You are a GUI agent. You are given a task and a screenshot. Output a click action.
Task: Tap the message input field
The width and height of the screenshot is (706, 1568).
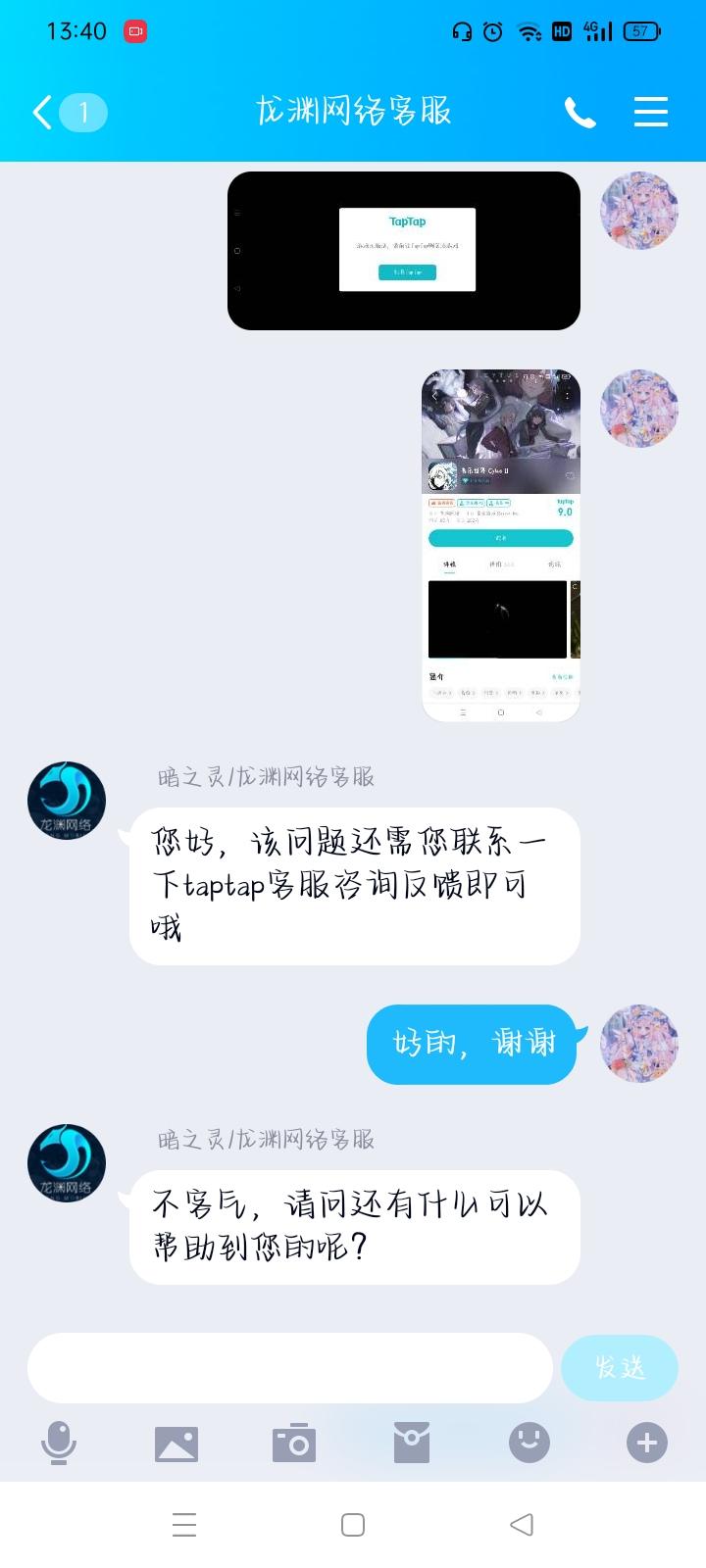point(289,1368)
